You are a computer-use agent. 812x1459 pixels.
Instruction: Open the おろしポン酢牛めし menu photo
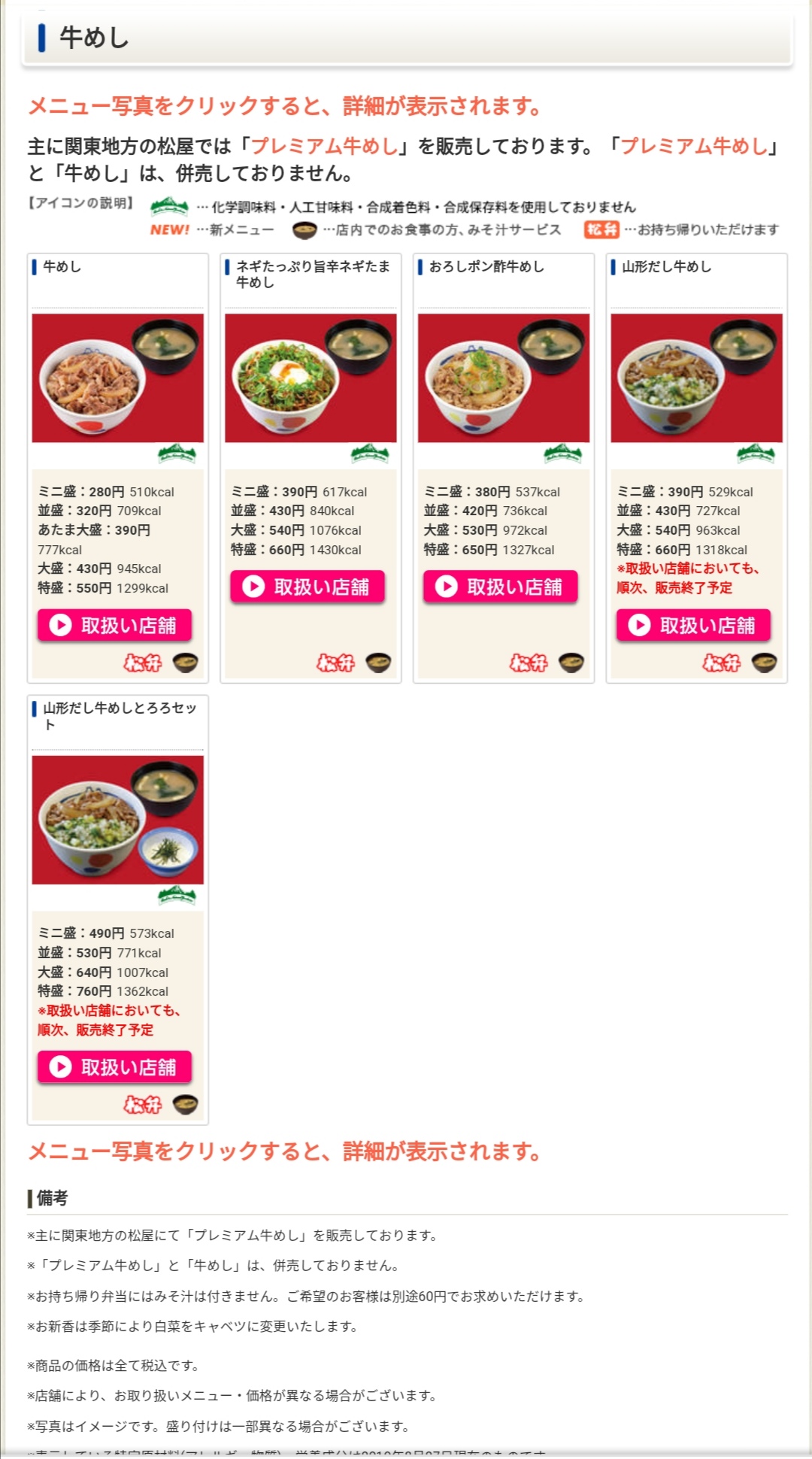(x=503, y=378)
